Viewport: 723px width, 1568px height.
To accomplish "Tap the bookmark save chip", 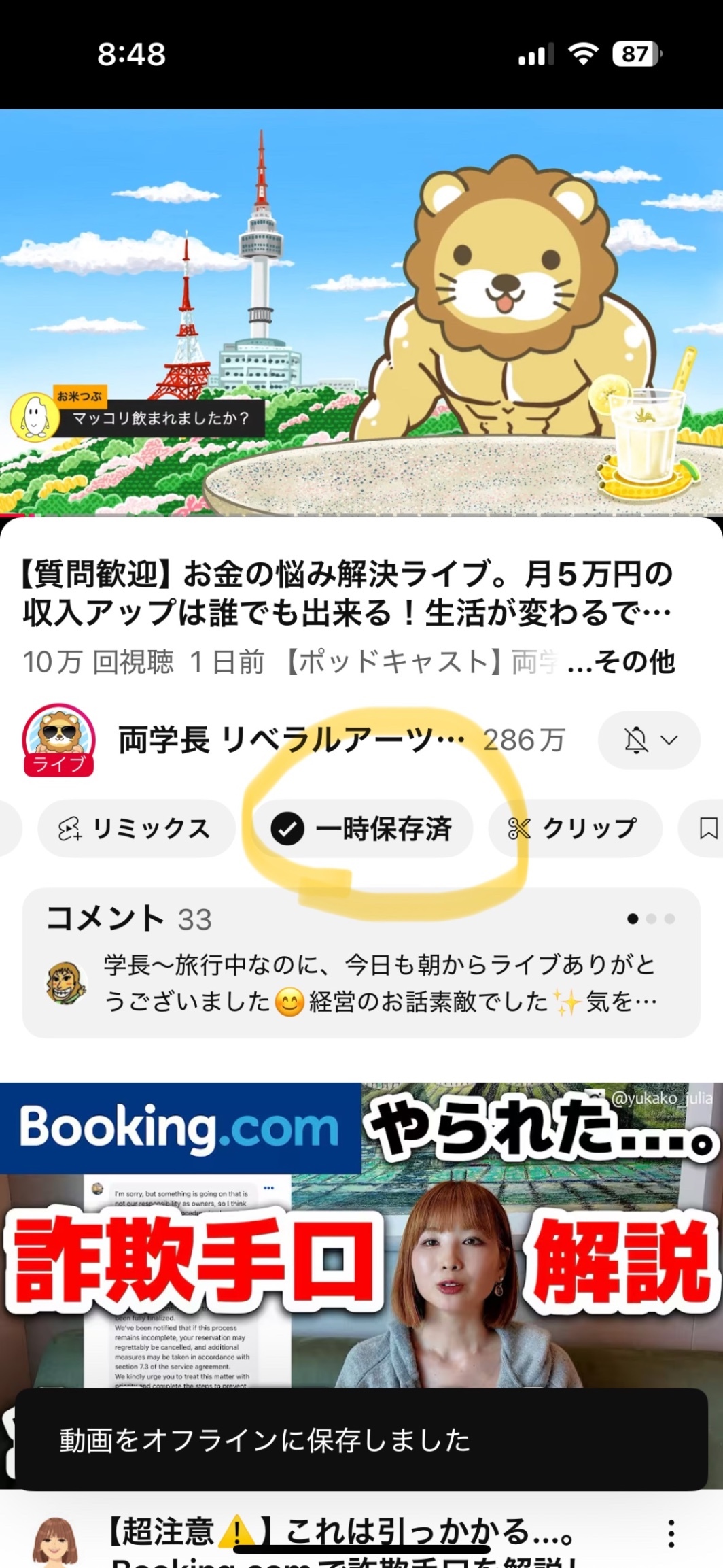I will click(703, 828).
